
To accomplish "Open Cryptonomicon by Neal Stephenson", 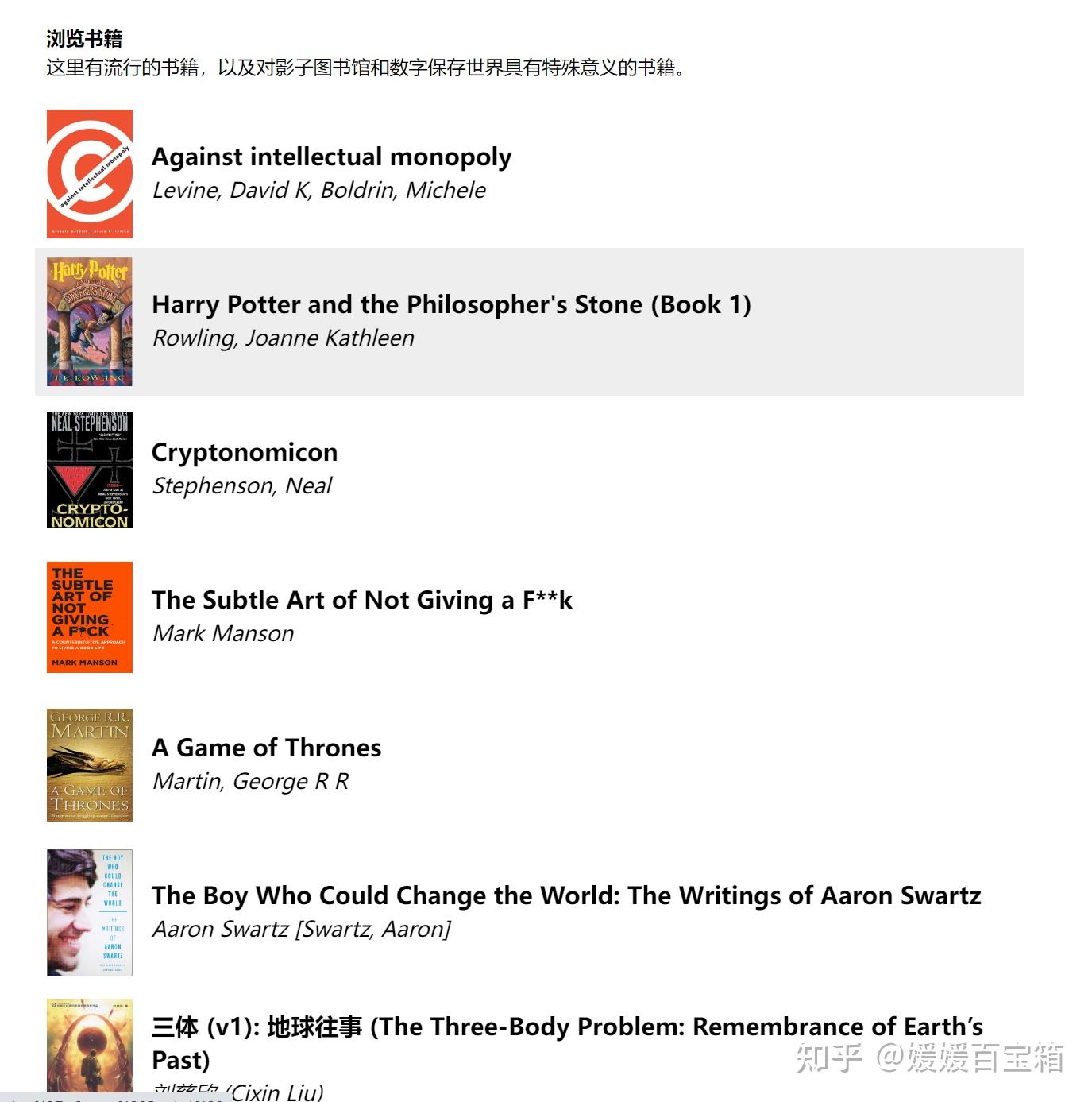I will (244, 453).
